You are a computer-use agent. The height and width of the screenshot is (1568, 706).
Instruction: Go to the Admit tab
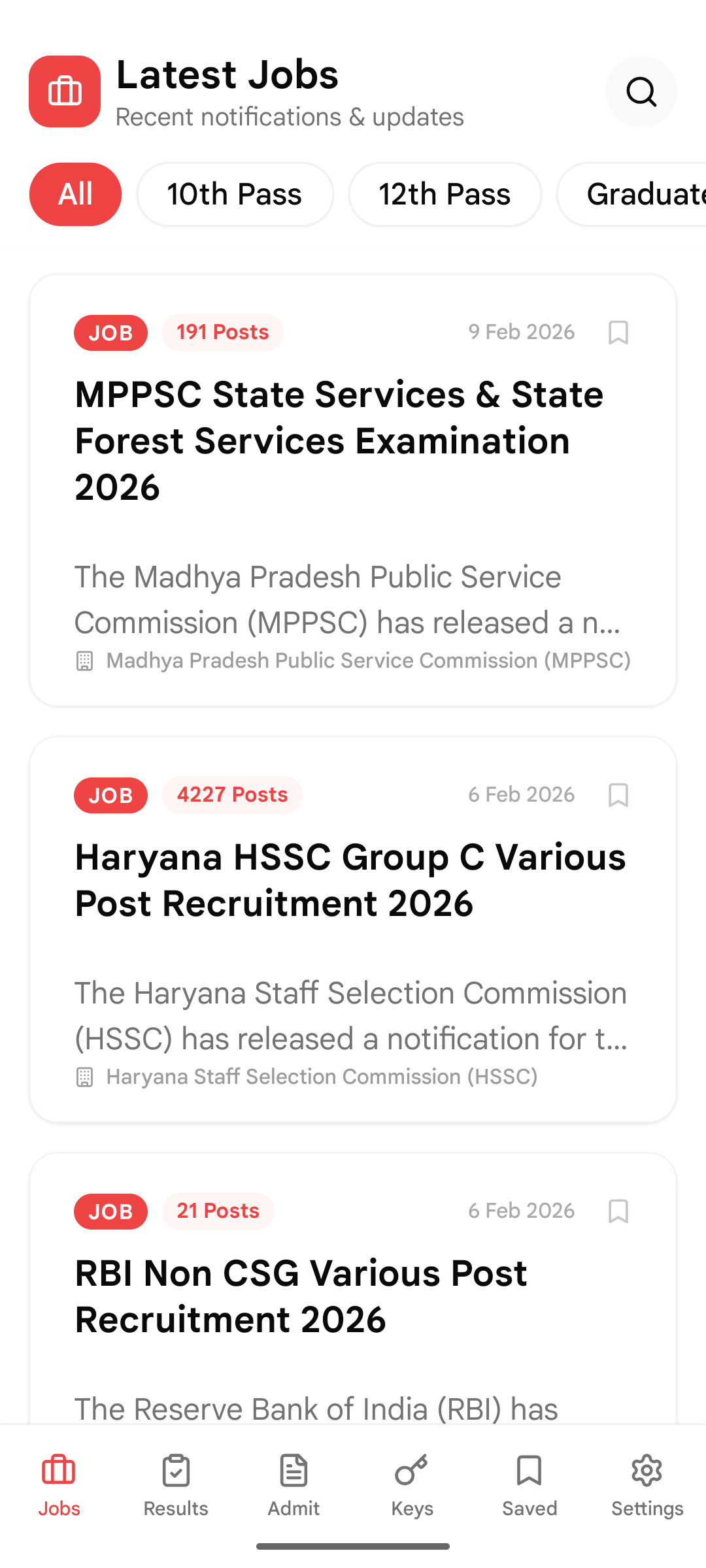pos(294,1484)
